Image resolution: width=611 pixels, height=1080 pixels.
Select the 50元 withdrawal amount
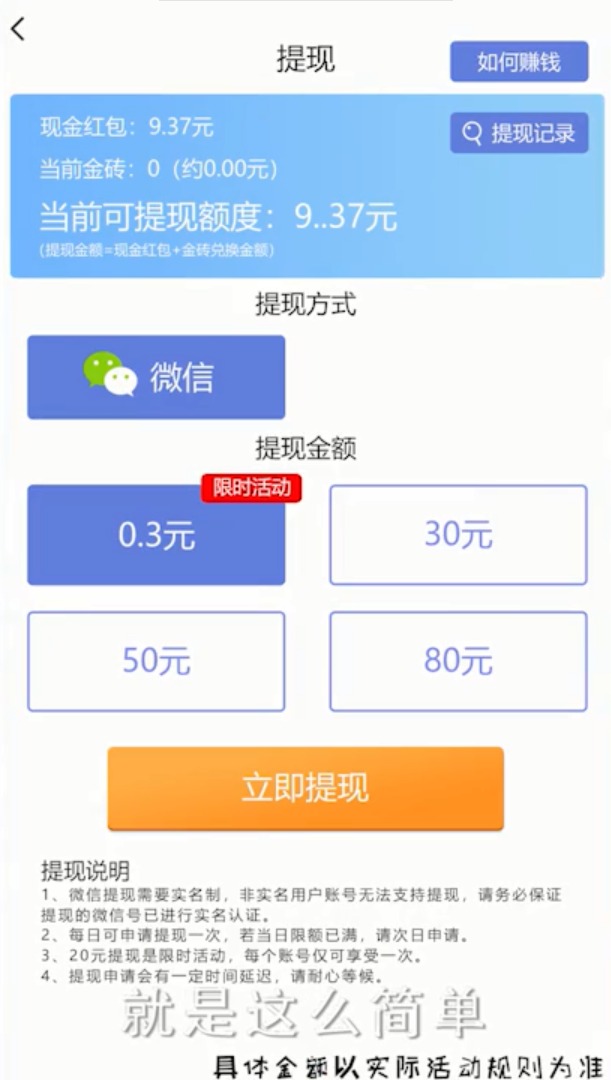point(156,661)
